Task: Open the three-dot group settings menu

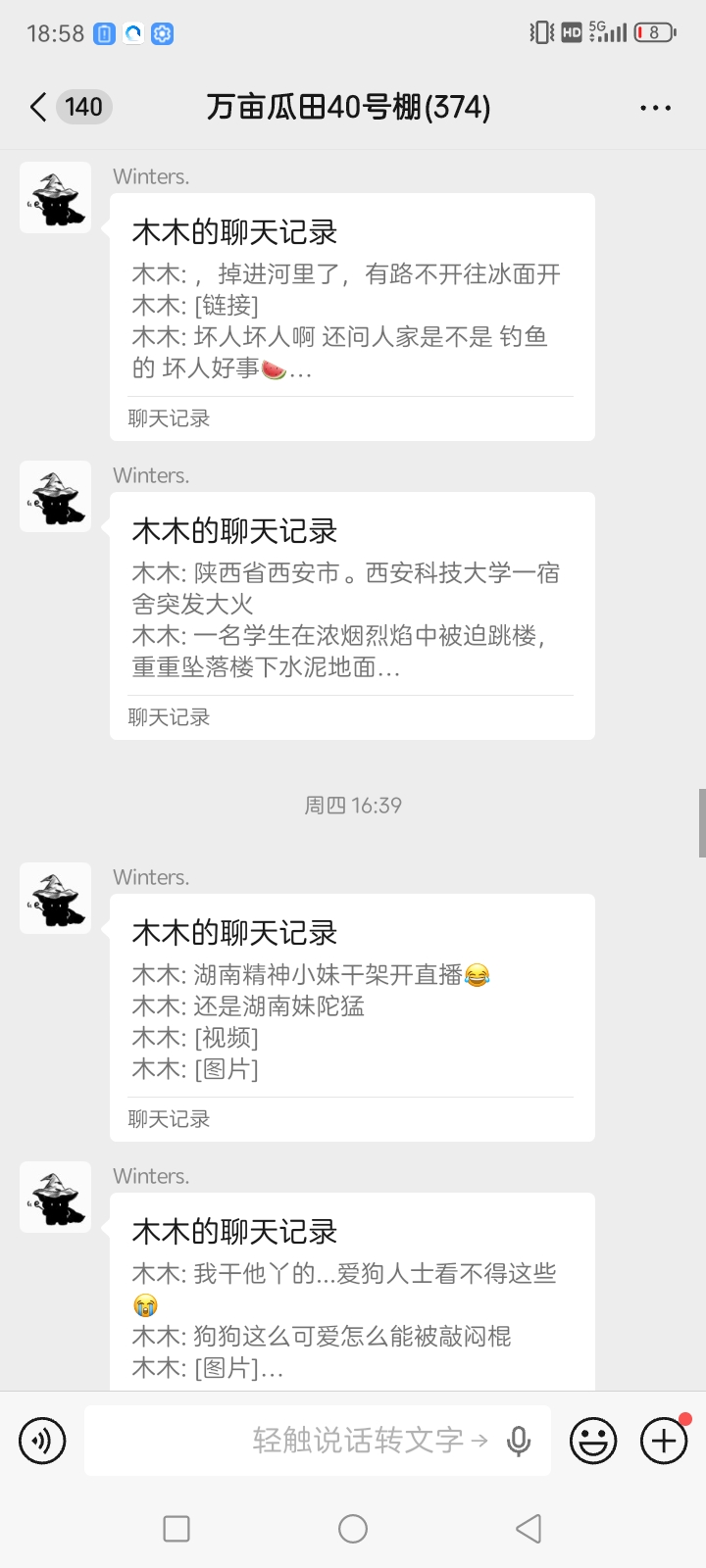Action: [654, 107]
